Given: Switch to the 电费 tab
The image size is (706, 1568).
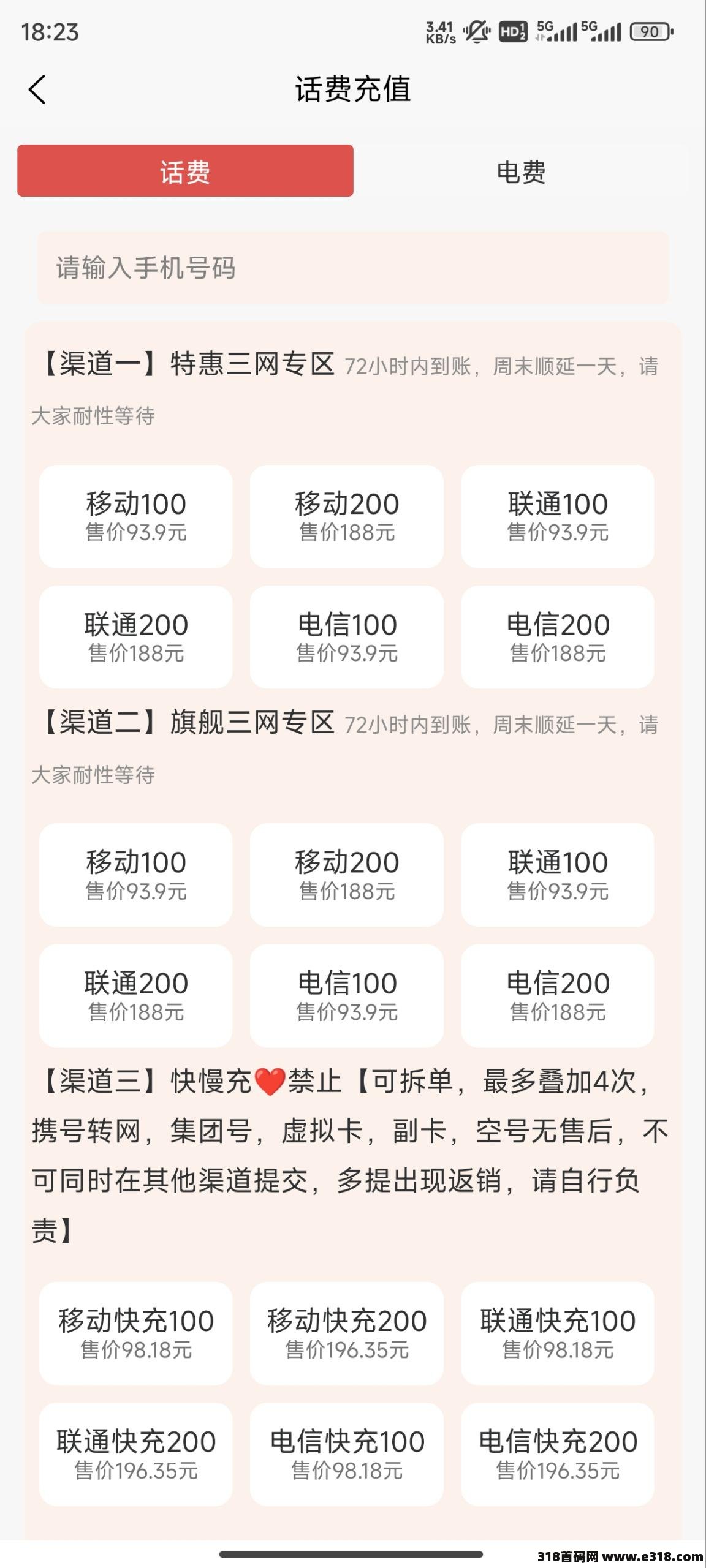Looking at the screenshot, I should coord(521,171).
